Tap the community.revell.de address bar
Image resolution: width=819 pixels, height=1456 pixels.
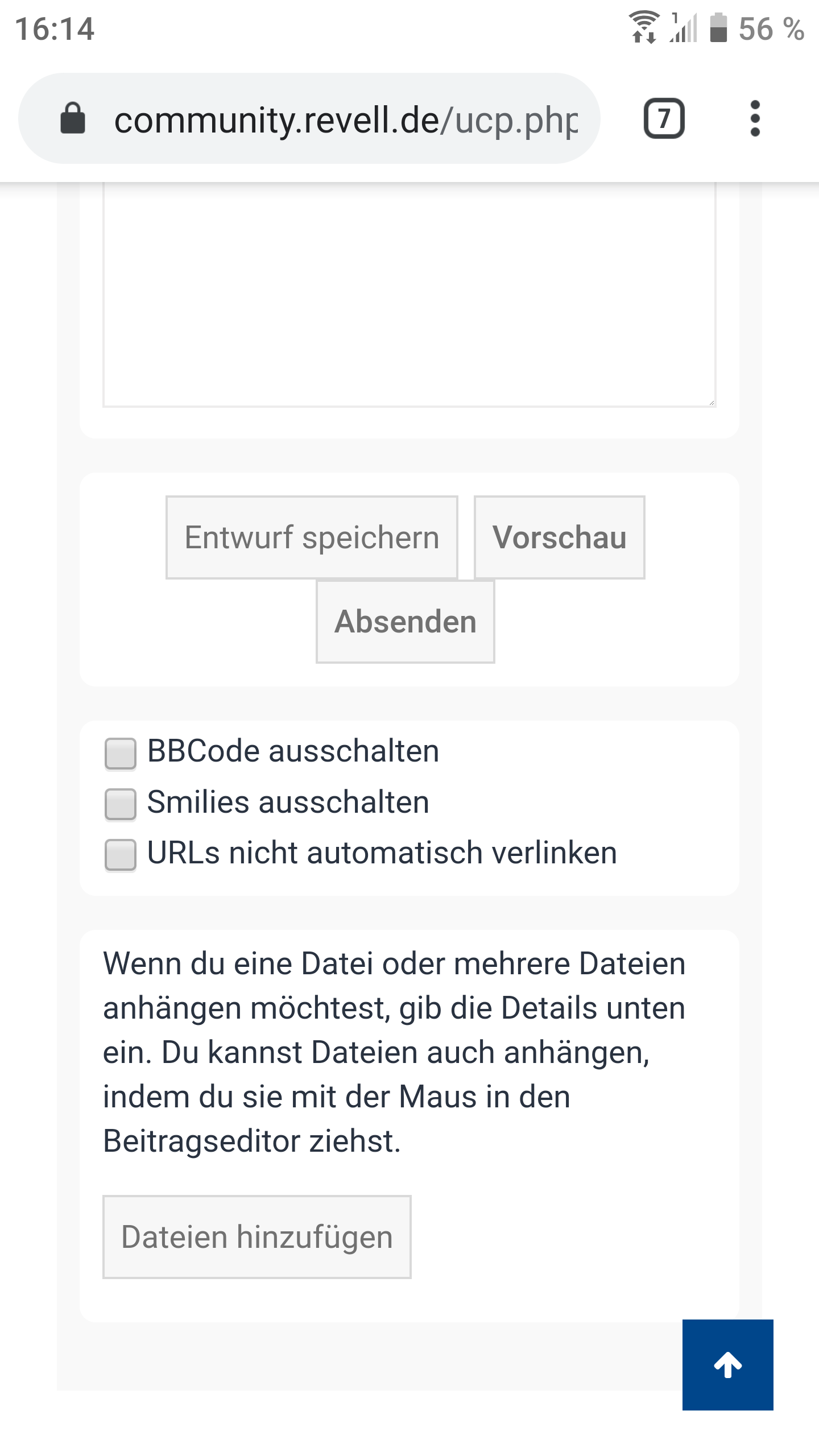coord(318,119)
